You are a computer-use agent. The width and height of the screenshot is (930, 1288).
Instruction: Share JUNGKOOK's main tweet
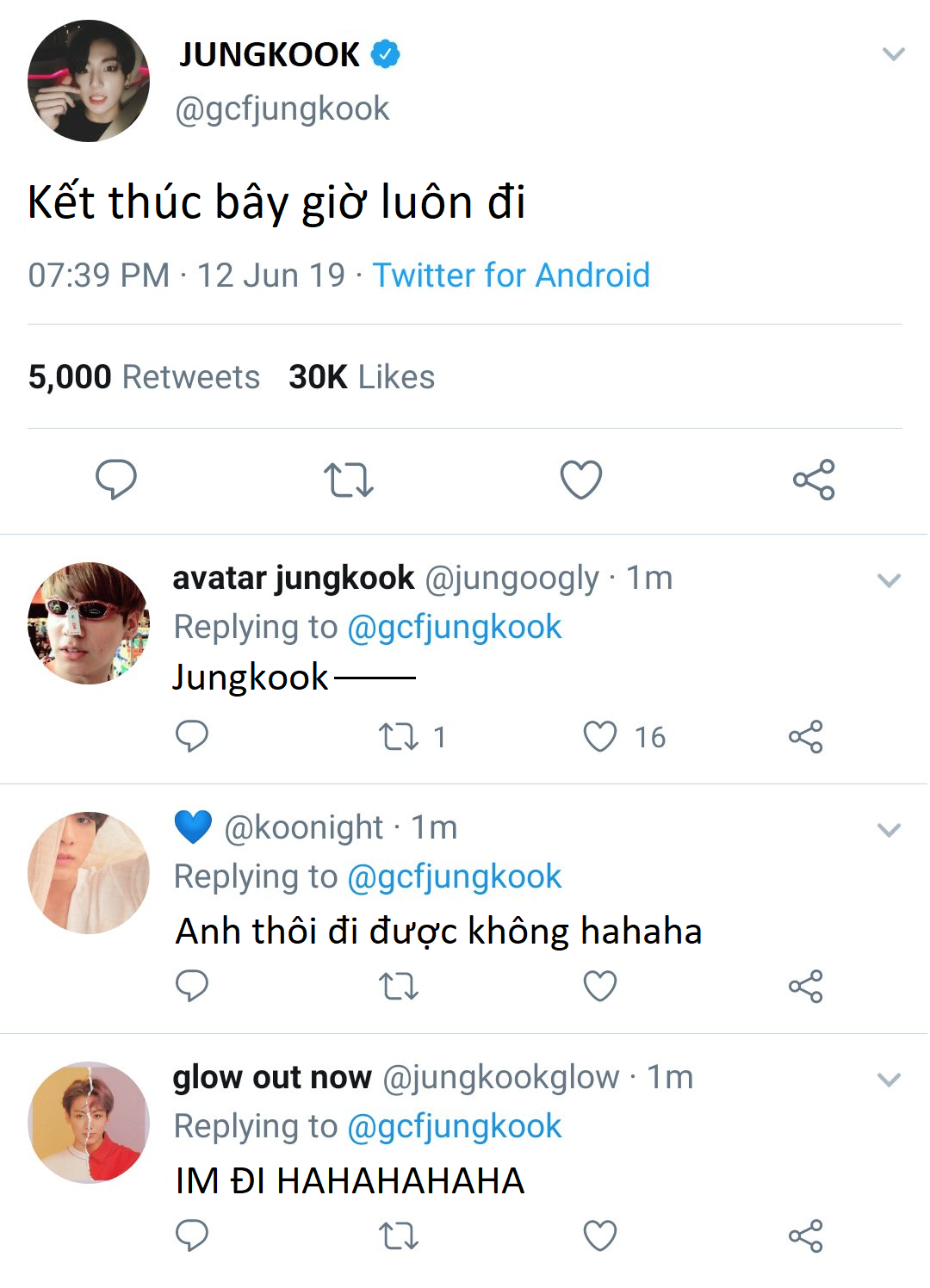point(814,480)
